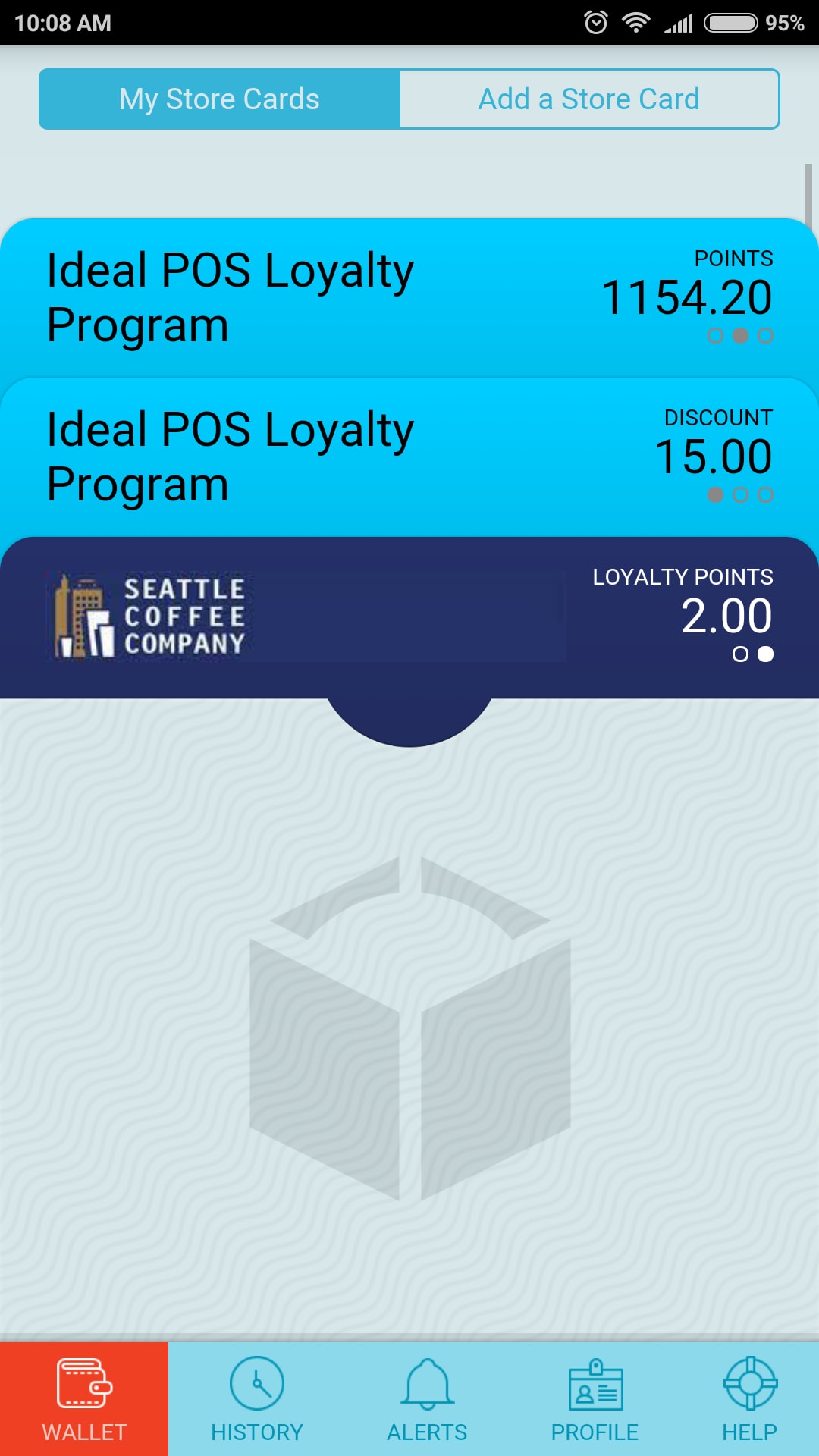
Task: Switch to the Profile tab
Action: point(595,1399)
